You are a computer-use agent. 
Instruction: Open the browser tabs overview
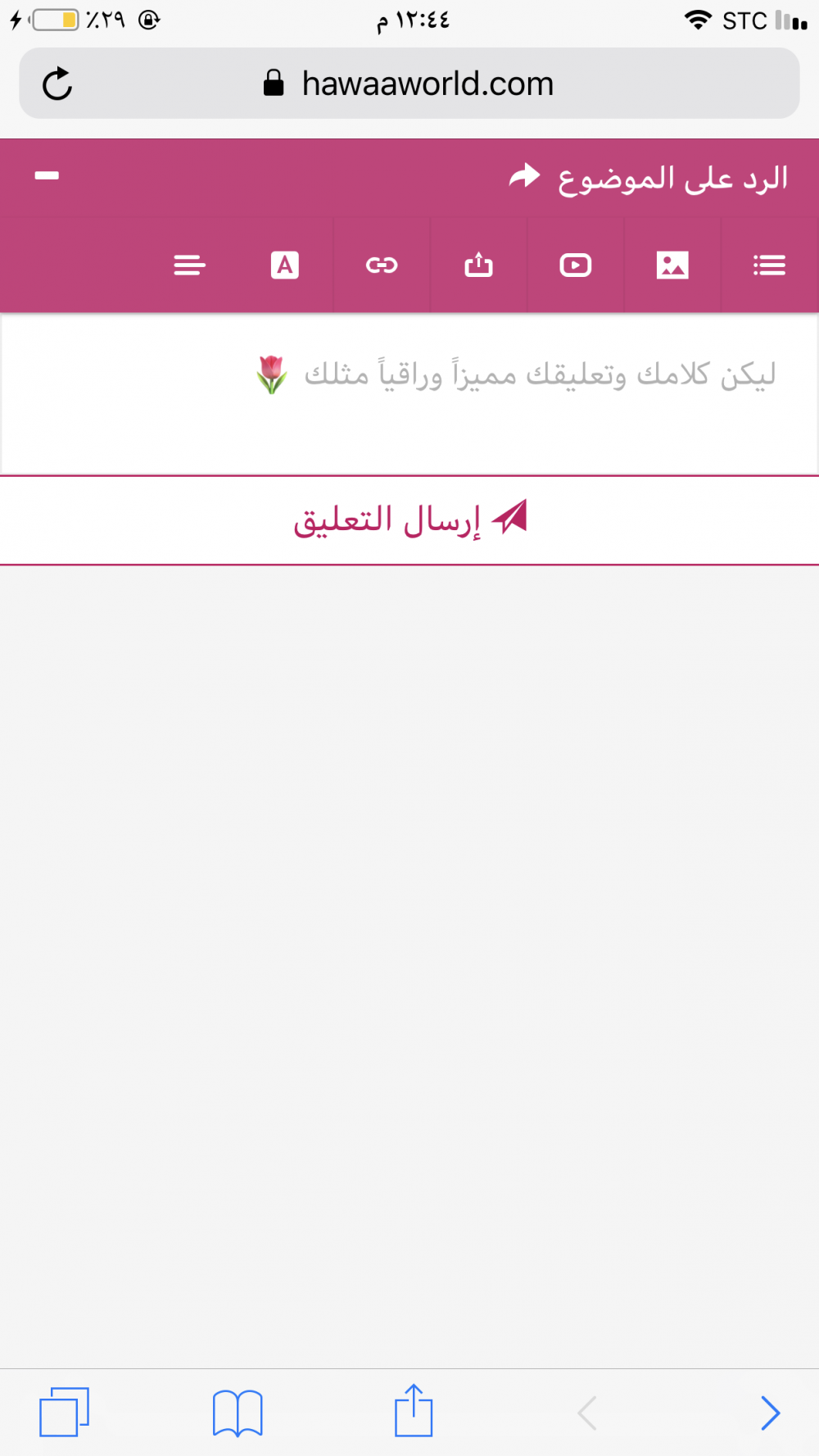(64, 1412)
